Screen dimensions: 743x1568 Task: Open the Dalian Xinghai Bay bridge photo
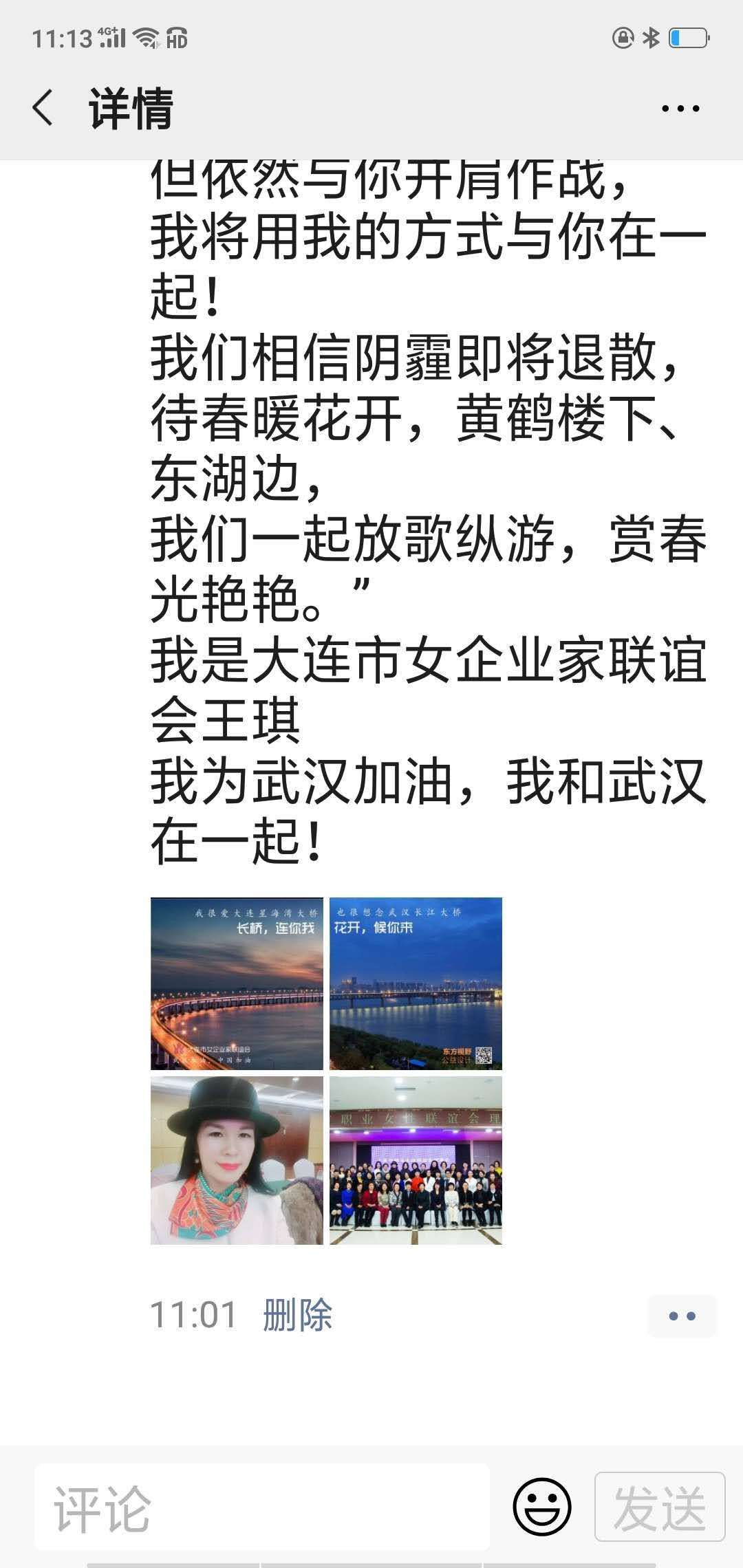[237, 983]
